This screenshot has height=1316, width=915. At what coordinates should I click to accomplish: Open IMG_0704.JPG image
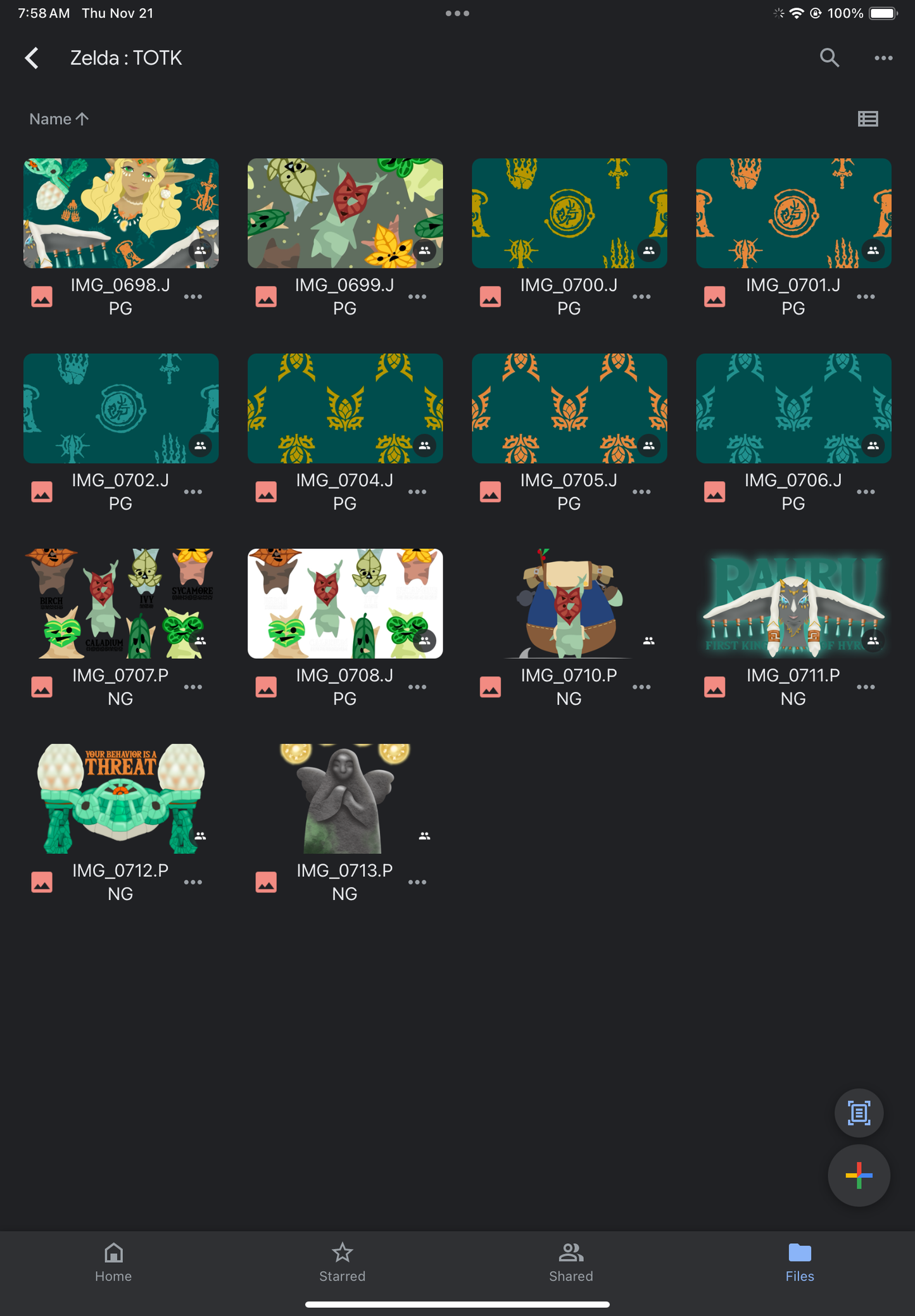tap(345, 408)
